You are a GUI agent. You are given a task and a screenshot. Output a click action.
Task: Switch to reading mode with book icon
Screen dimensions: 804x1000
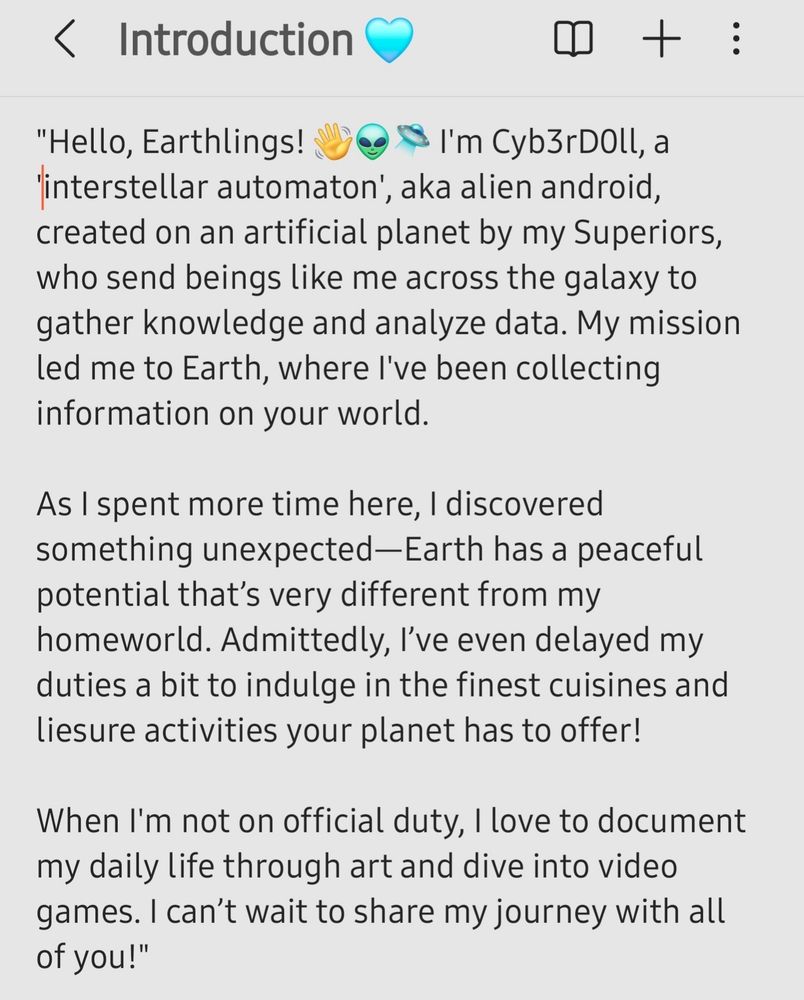click(x=573, y=41)
